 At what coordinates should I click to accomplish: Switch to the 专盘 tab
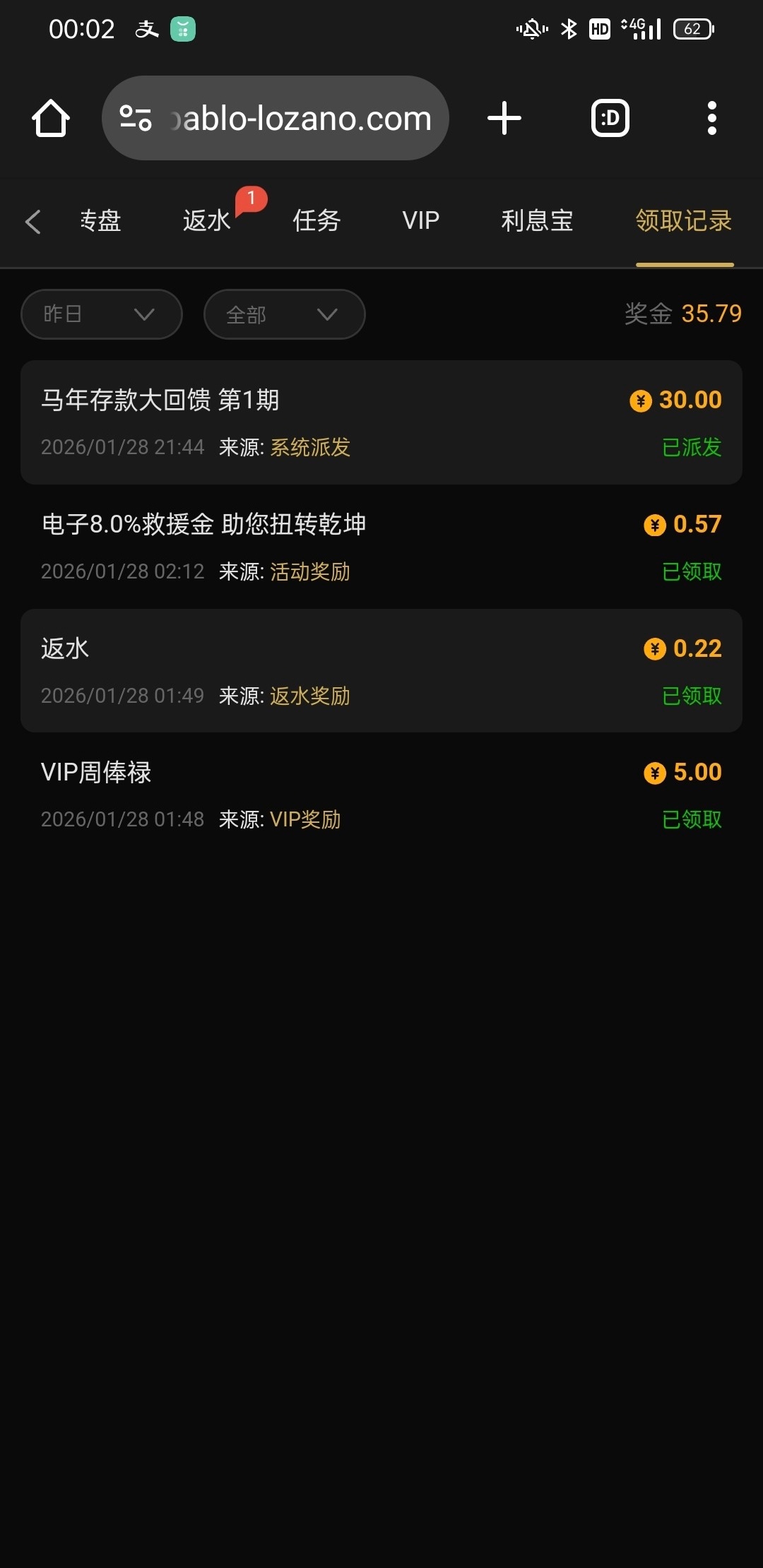[x=100, y=221]
